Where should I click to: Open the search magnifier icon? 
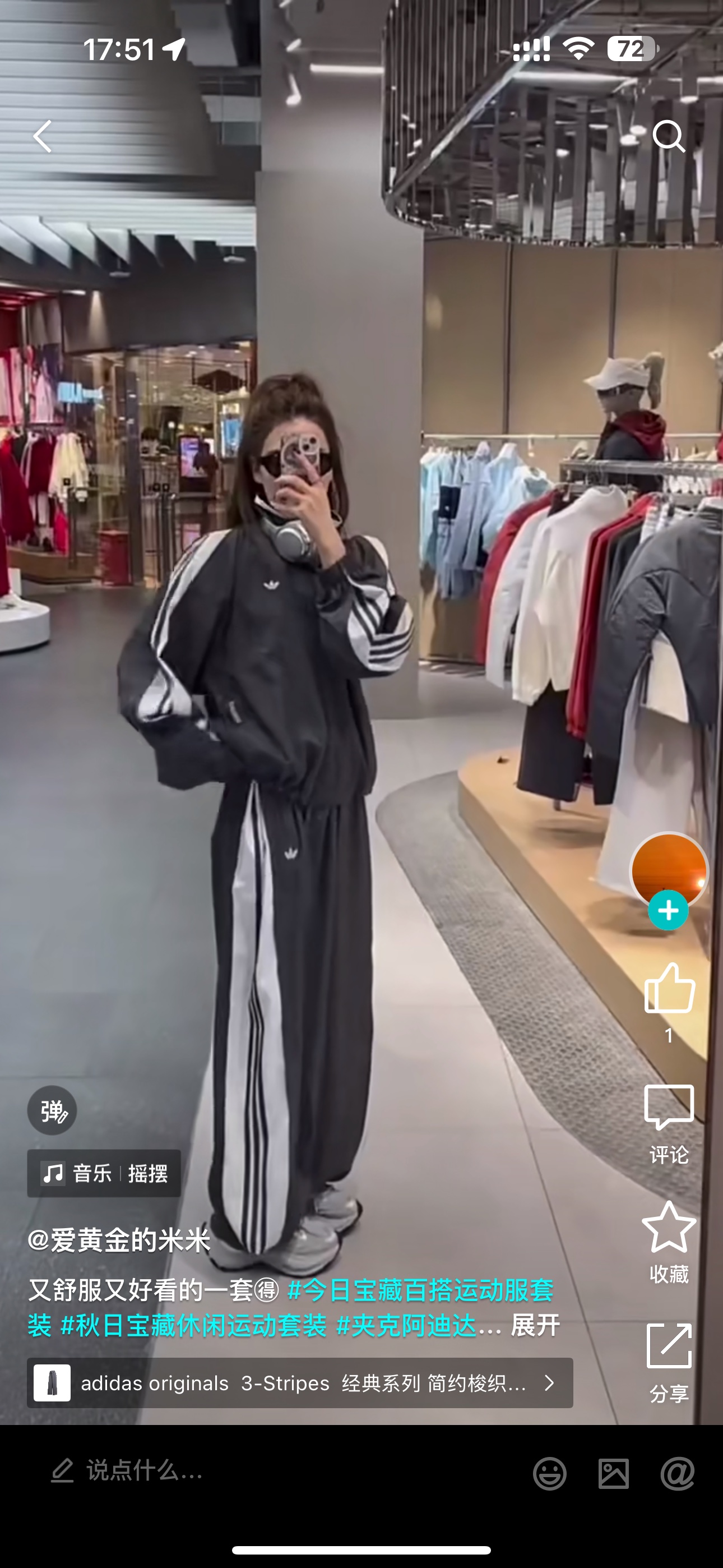(x=669, y=136)
